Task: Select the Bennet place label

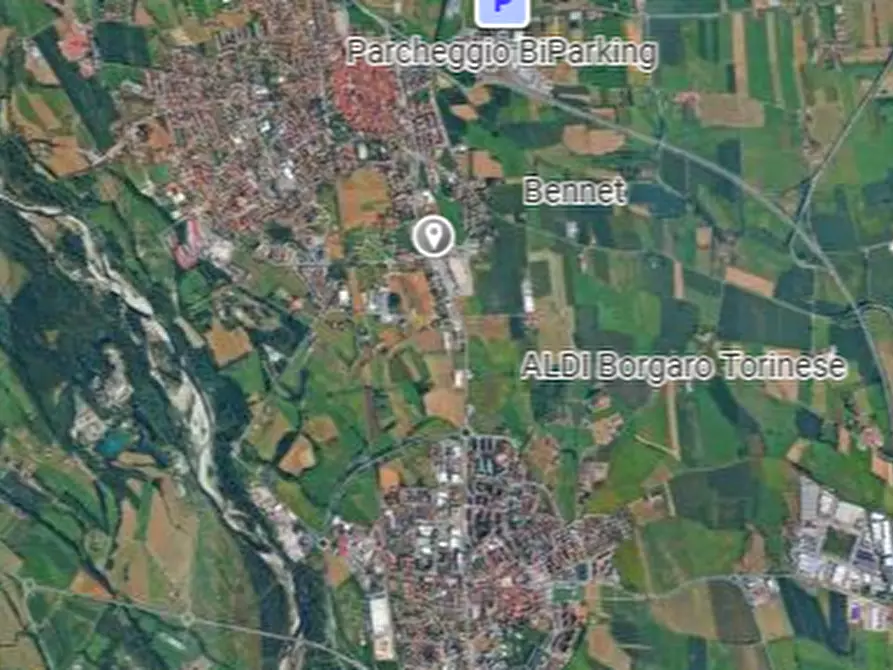Action: (x=575, y=191)
